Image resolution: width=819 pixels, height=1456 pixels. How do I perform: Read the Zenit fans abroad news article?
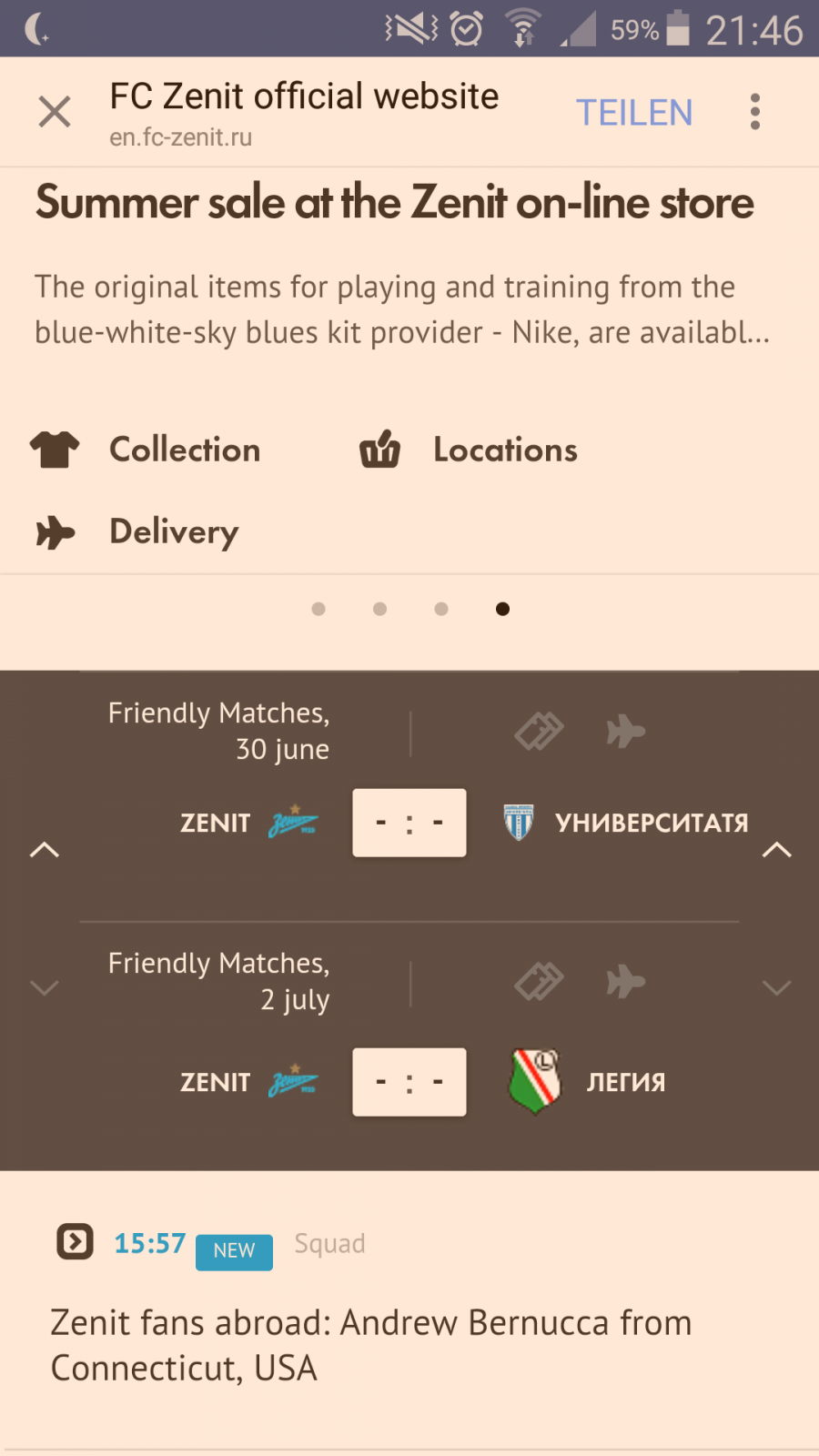(x=371, y=1345)
